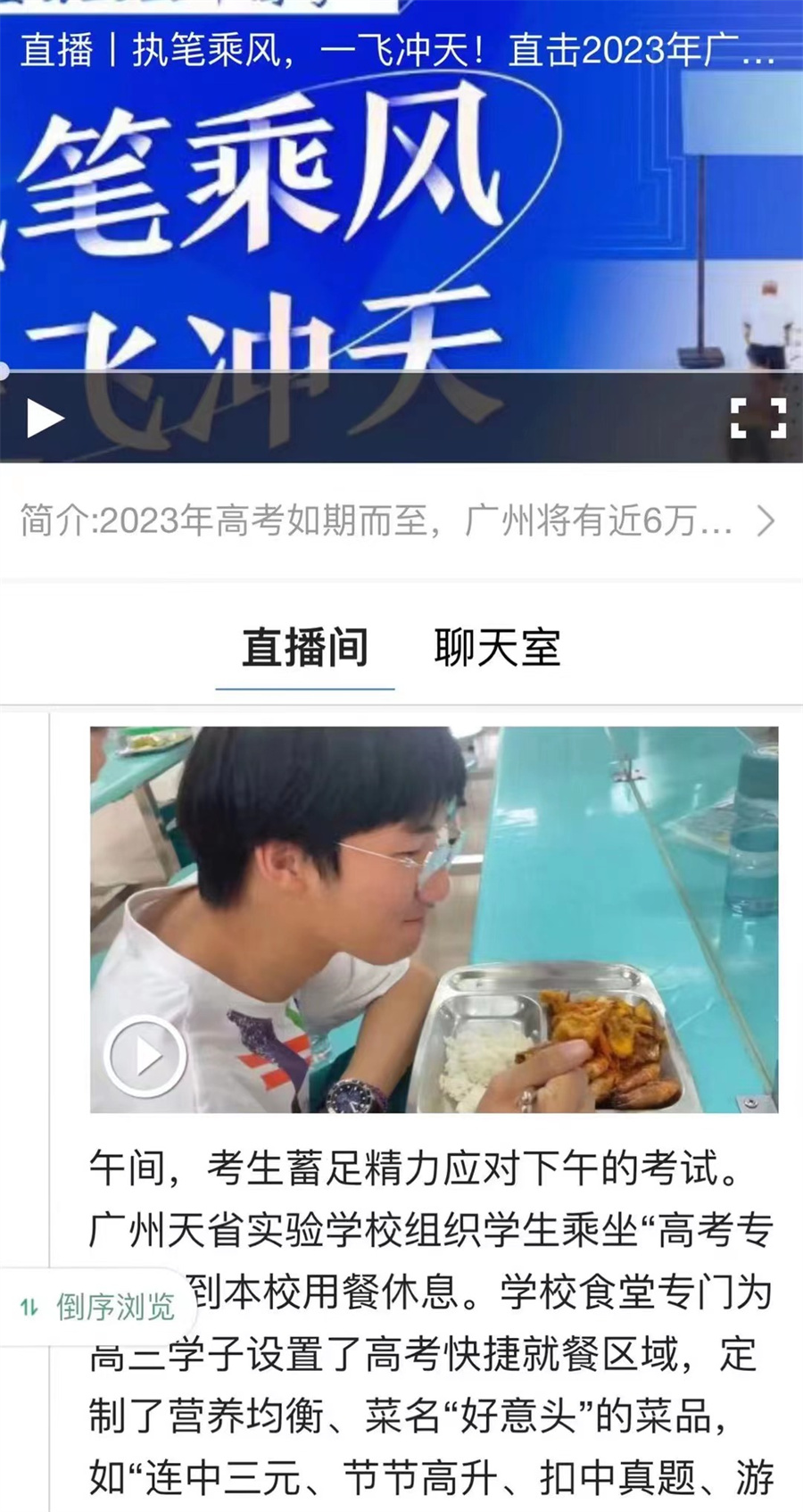Play the live stream video
This screenshot has width=803, height=1512.
45,418
